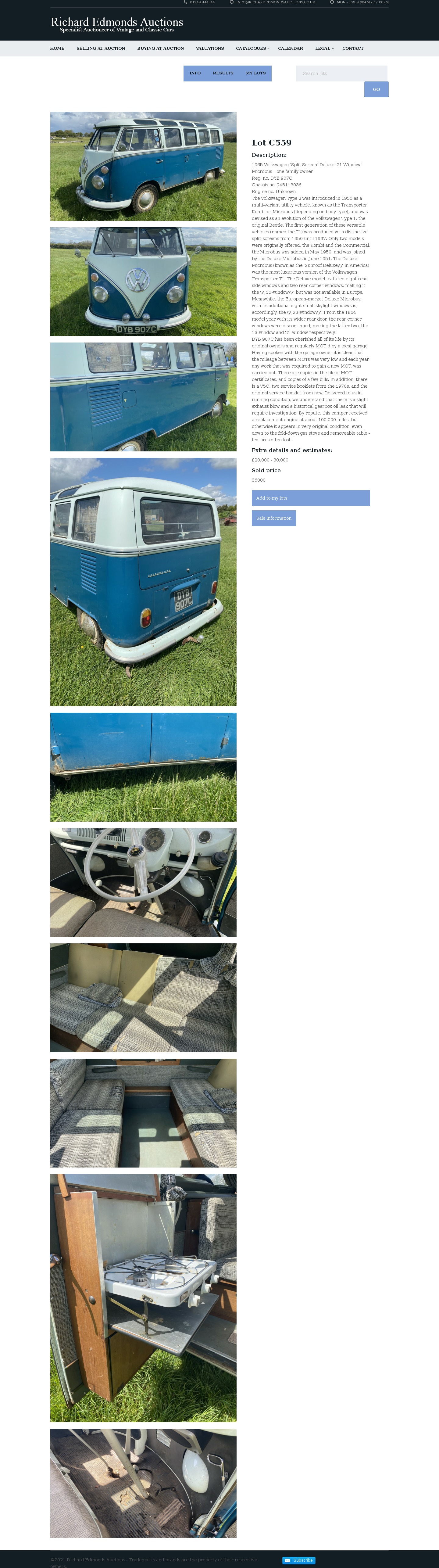Image resolution: width=439 pixels, height=1568 pixels.
Task: Switch to the My Lots tab
Action: 255,73
